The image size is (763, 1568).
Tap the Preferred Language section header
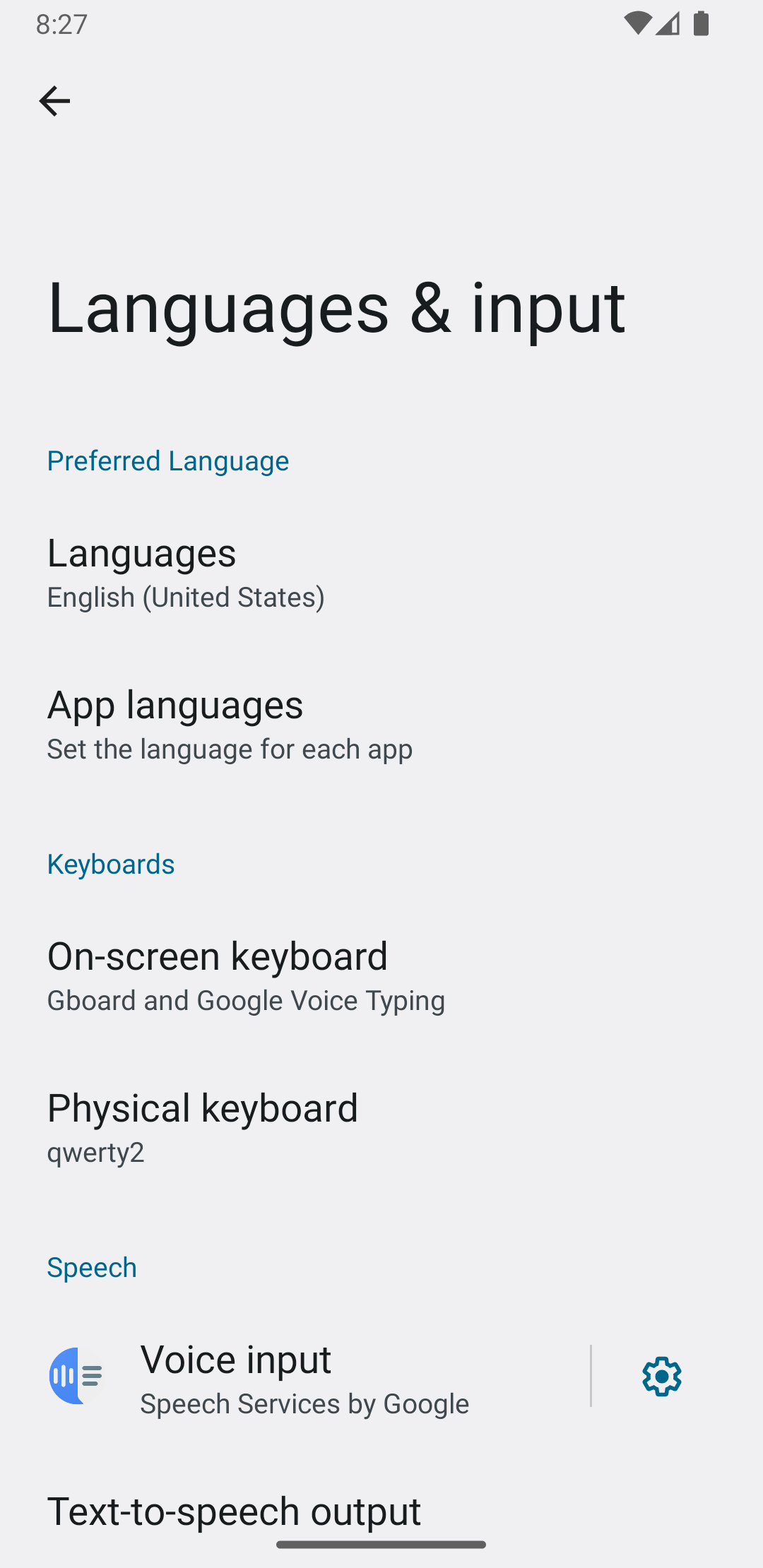click(167, 461)
